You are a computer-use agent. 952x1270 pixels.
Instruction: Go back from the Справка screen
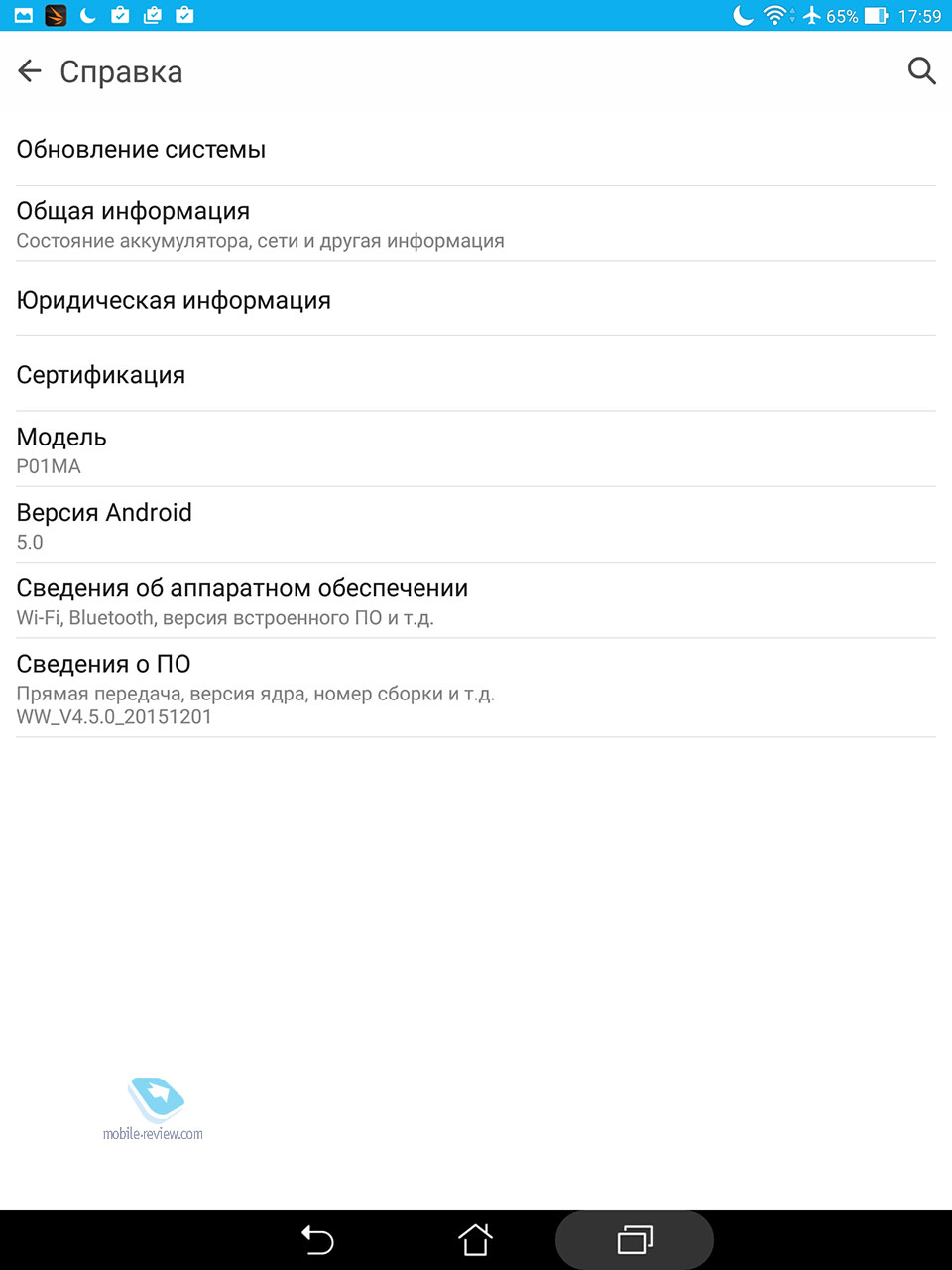[x=30, y=71]
